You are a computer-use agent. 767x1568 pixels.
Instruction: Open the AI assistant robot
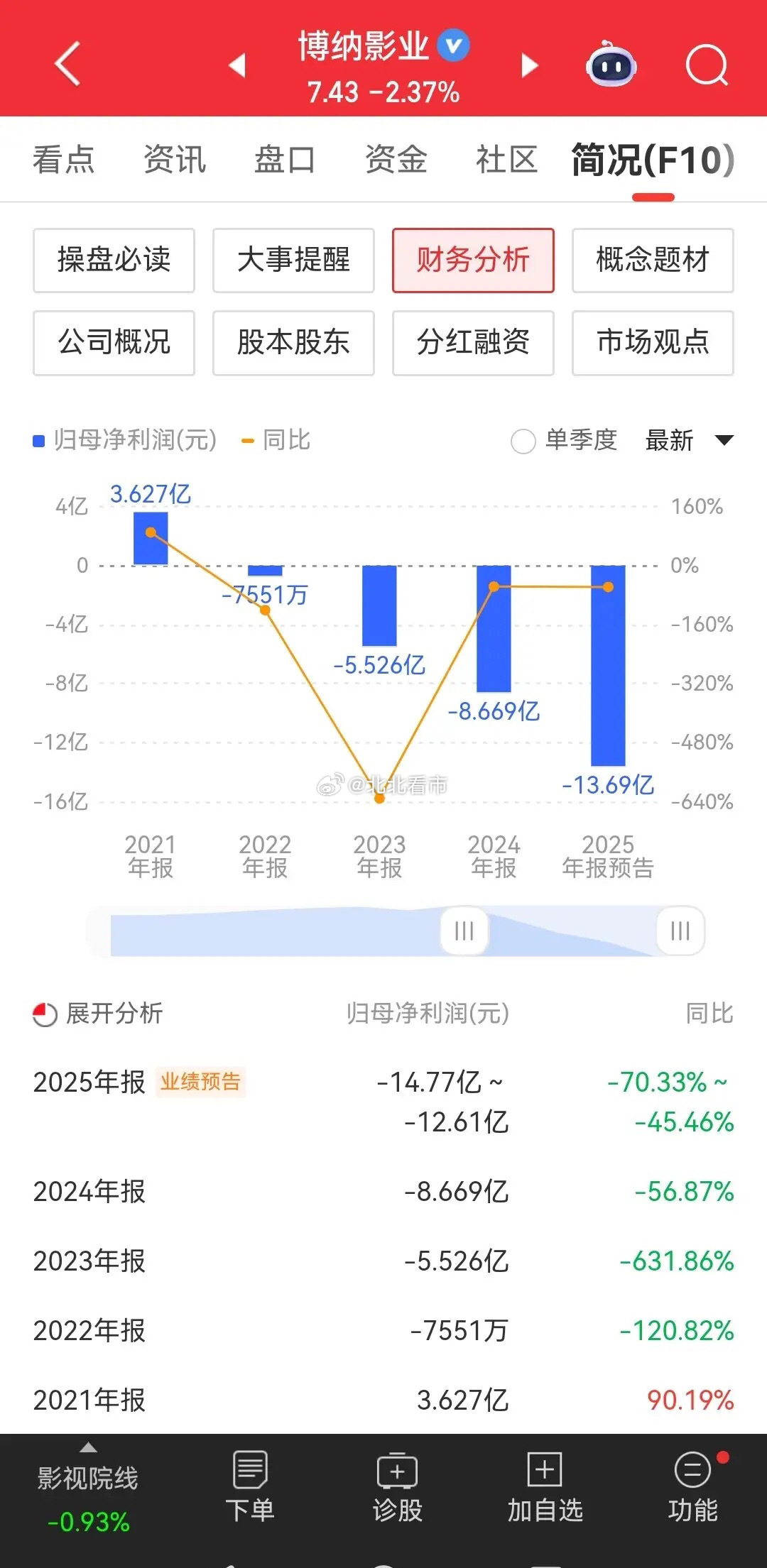click(611, 65)
